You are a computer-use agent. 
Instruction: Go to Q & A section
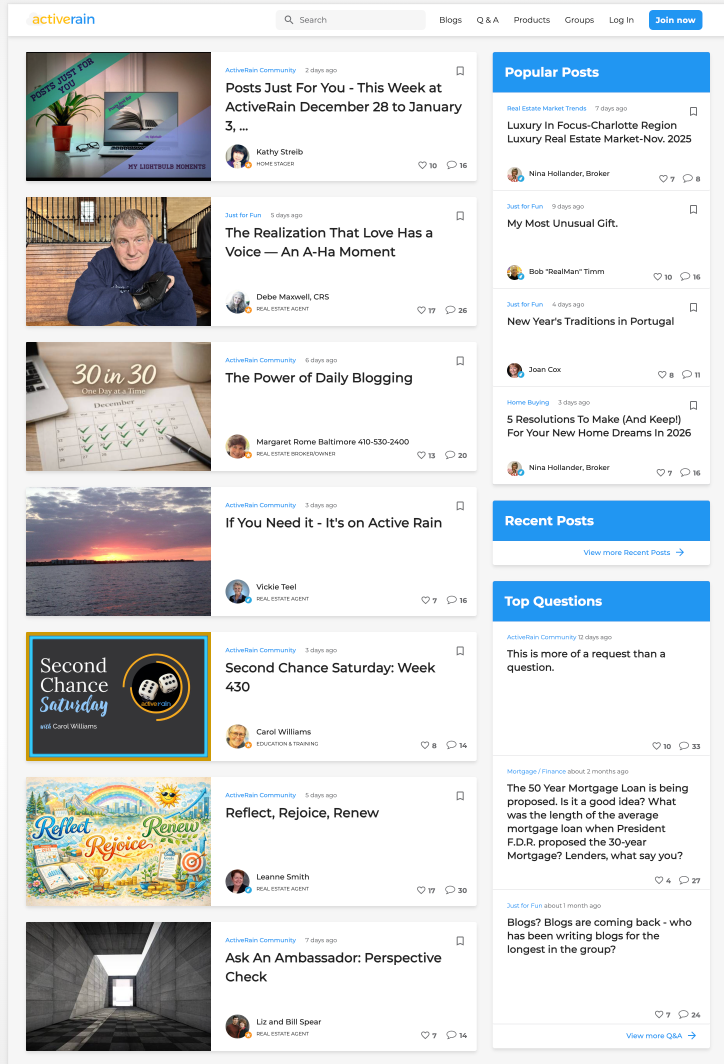(487, 20)
